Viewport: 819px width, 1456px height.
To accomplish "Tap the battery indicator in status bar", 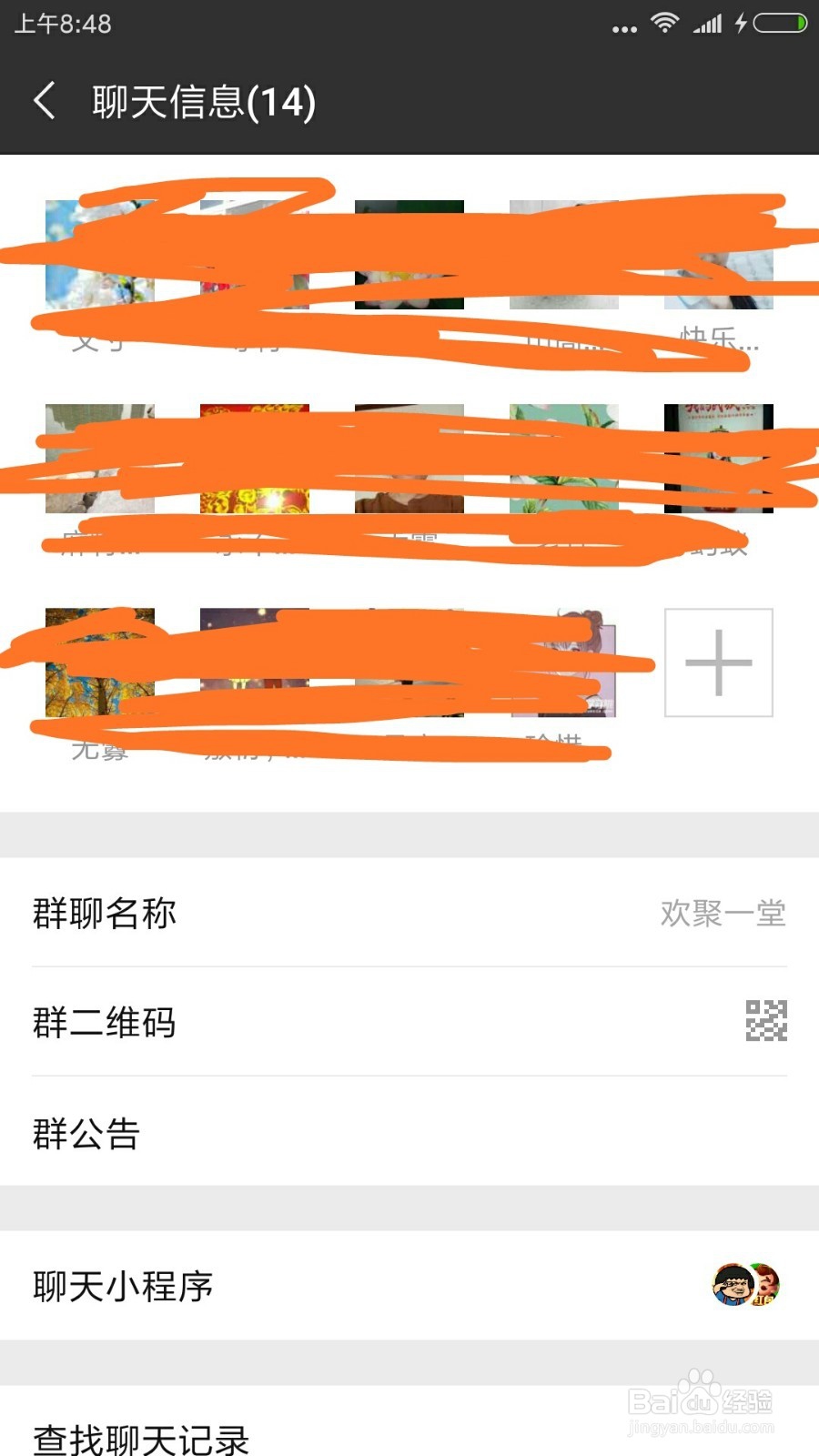I will click(x=781, y=25).
